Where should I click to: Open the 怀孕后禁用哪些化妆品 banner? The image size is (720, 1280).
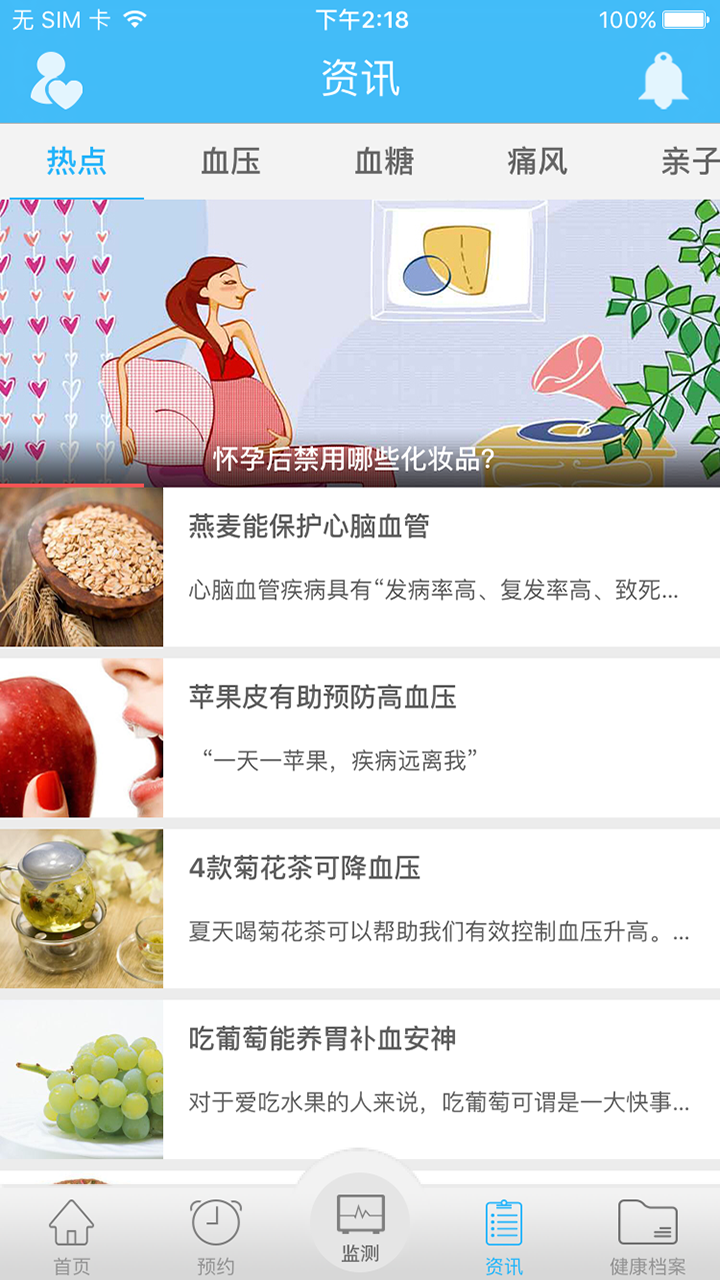360,342
